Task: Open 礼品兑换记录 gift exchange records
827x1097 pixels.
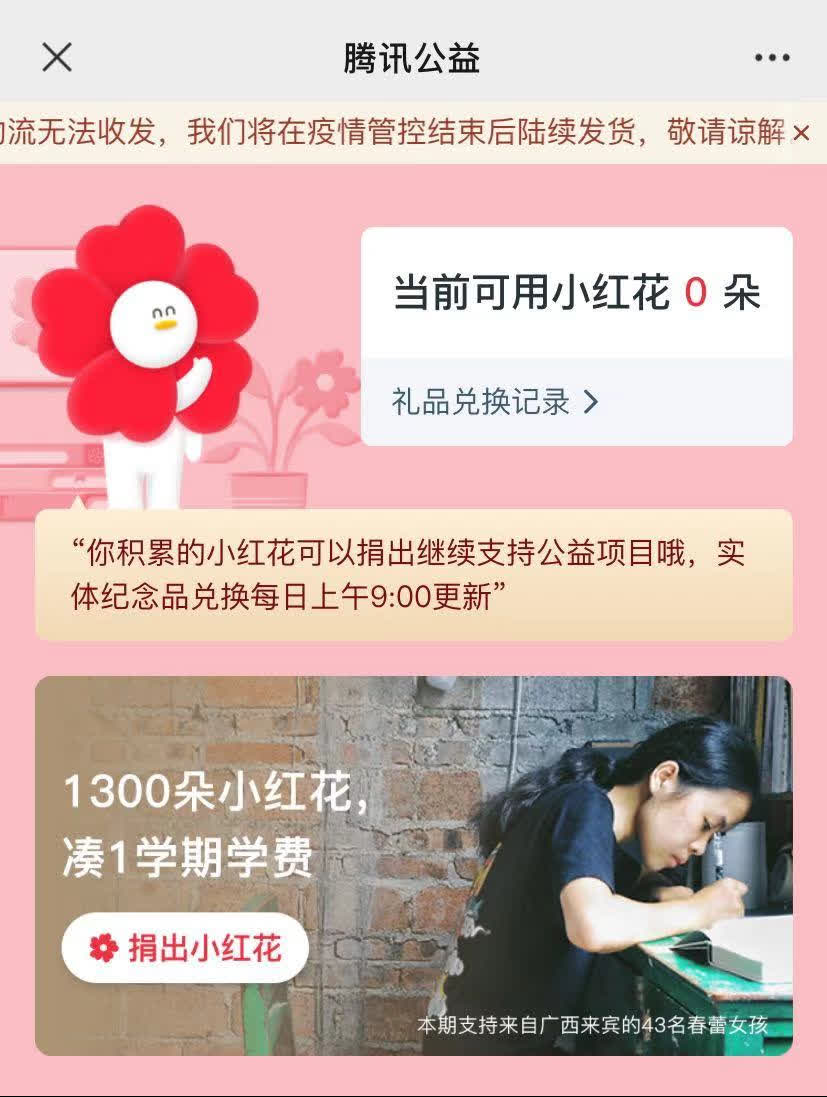Action: 495,402
